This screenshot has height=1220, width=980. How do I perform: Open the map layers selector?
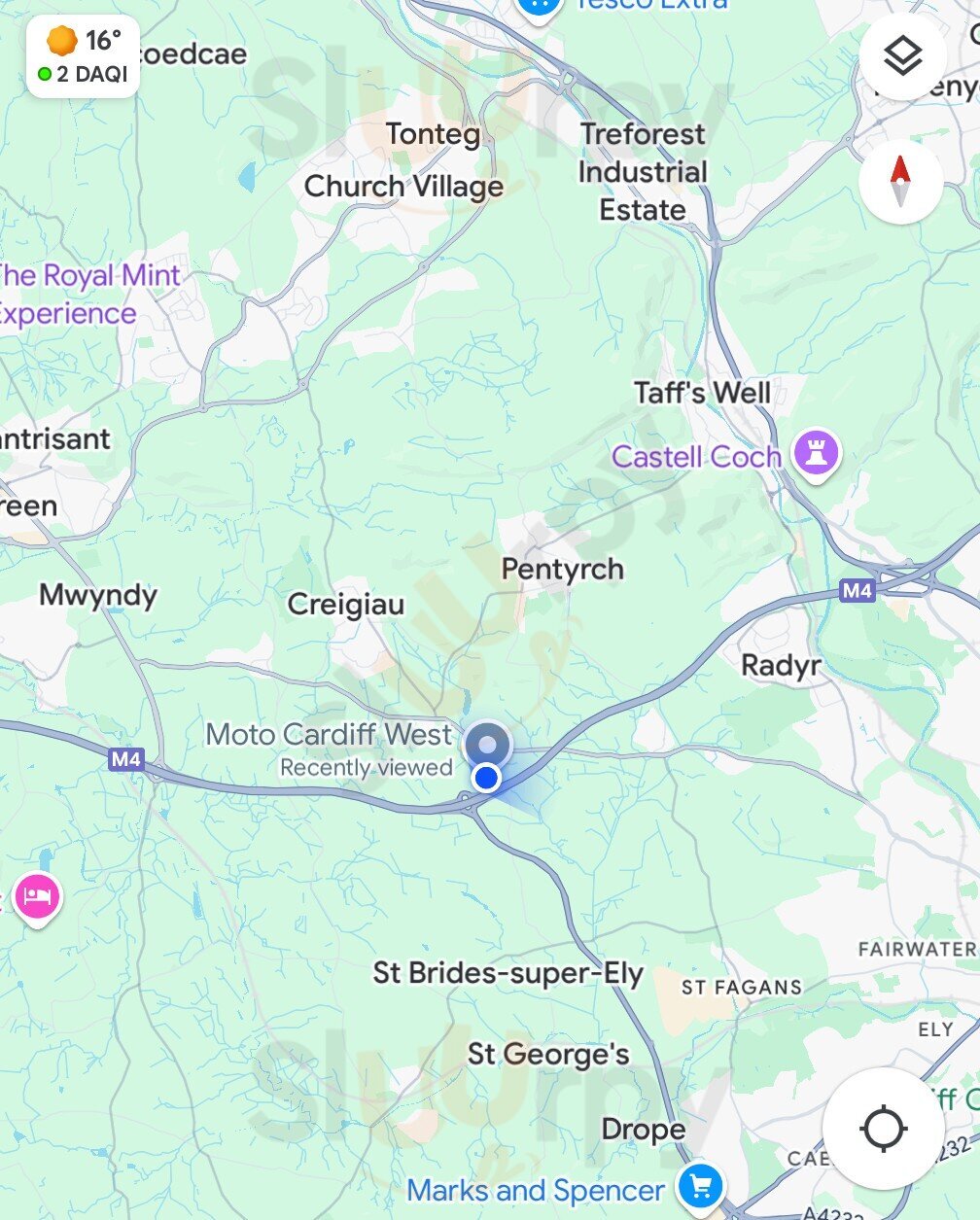coord(902,57)
